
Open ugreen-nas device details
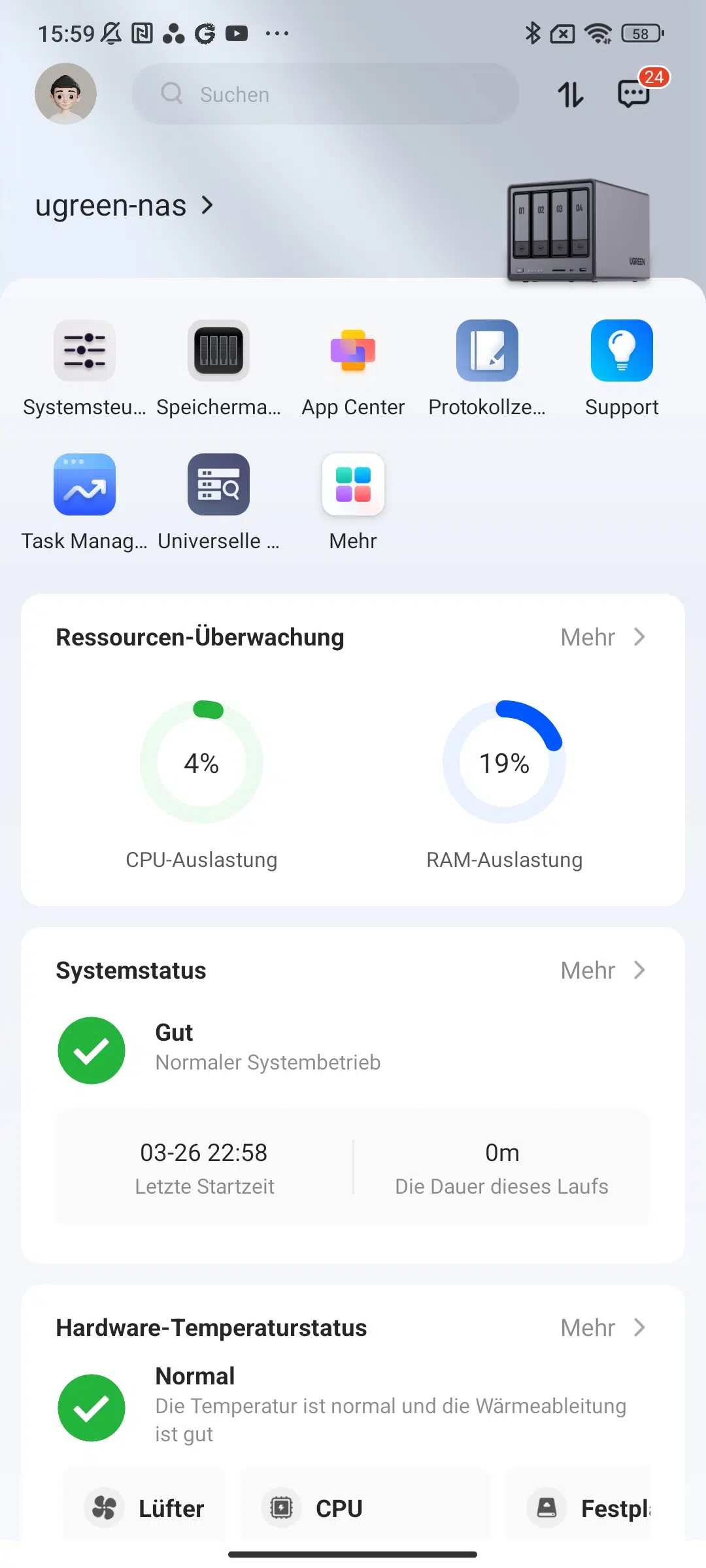pyautogui.click(x=125, y=206)
